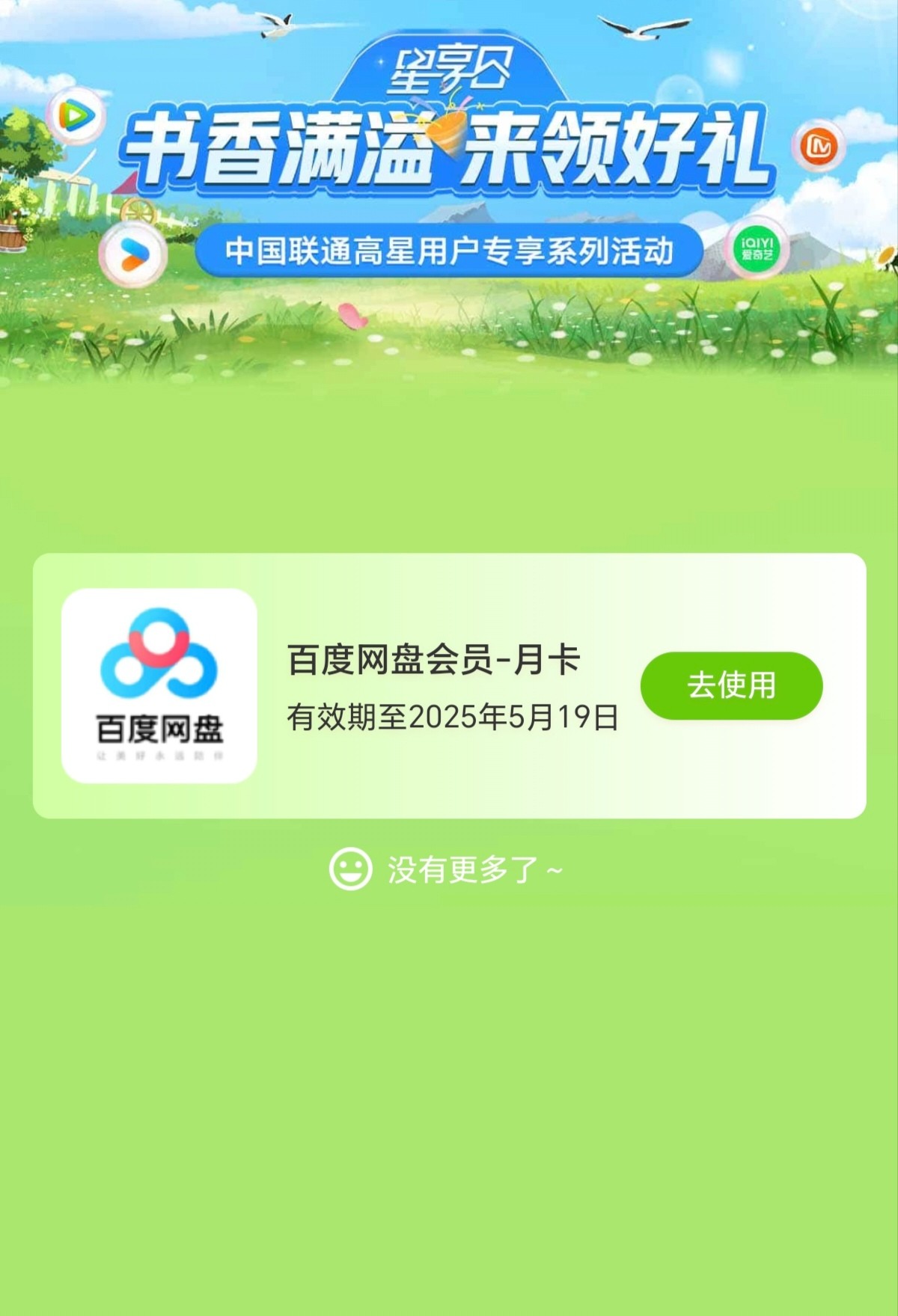Open the 百度网盘会员-月卡 reward card
This screenshot has height=1316, width=898.
[x=434, y=661]
